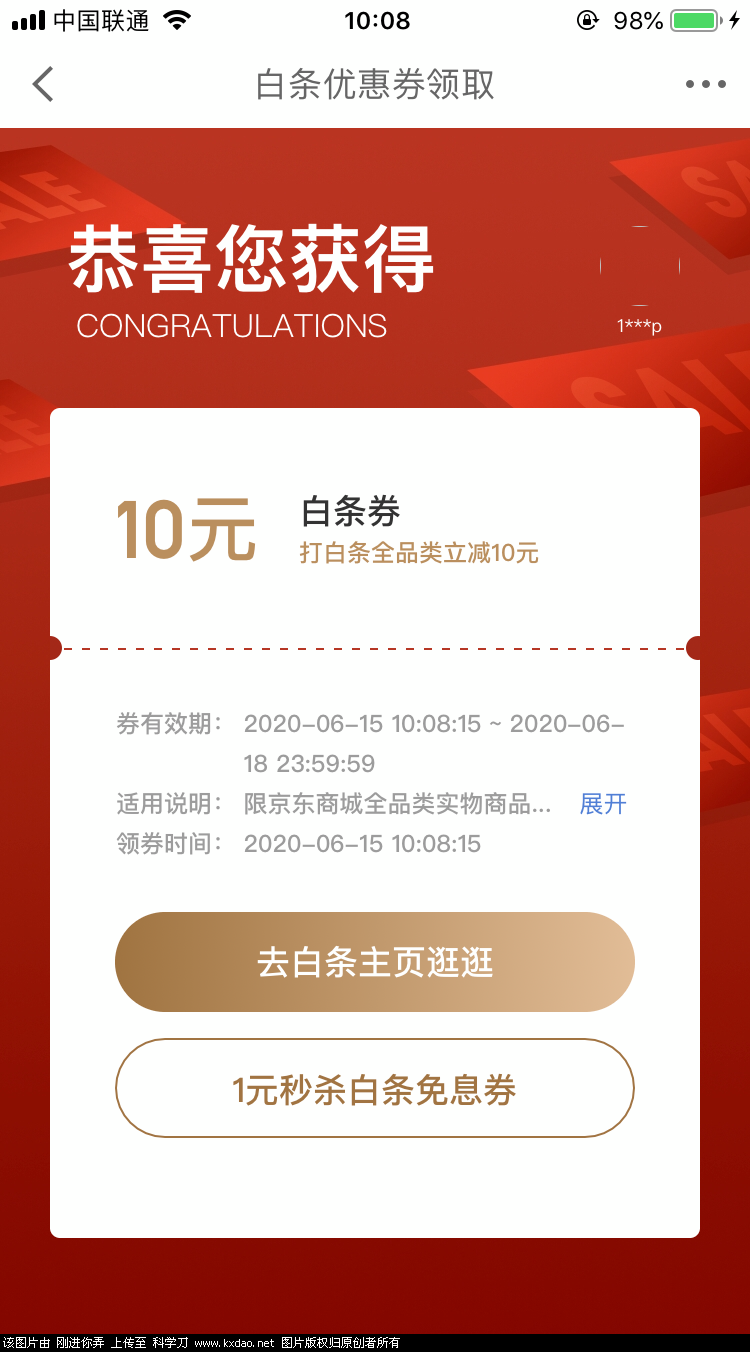This screenshot has height=1352, width=750.
Task: Open the three-dot overflow menu
Action: point(705,85)
